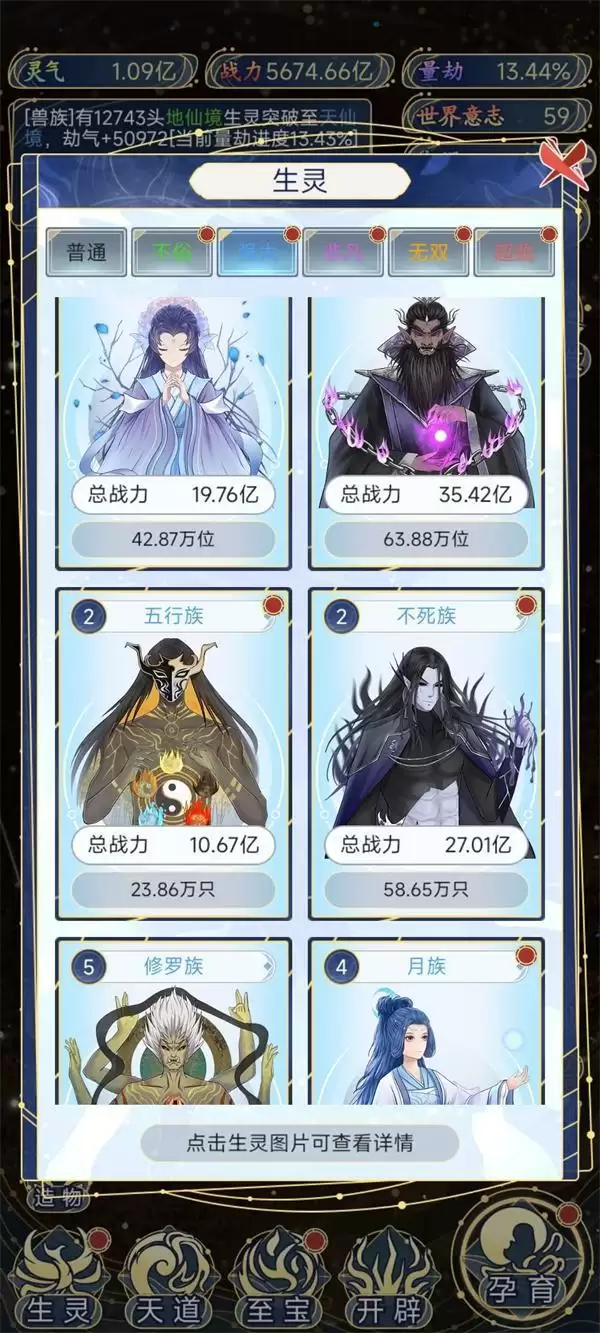Close the 生灵 panel with the red X
600x1333 pixels.
pyautogui.click(x=563, y=163)
